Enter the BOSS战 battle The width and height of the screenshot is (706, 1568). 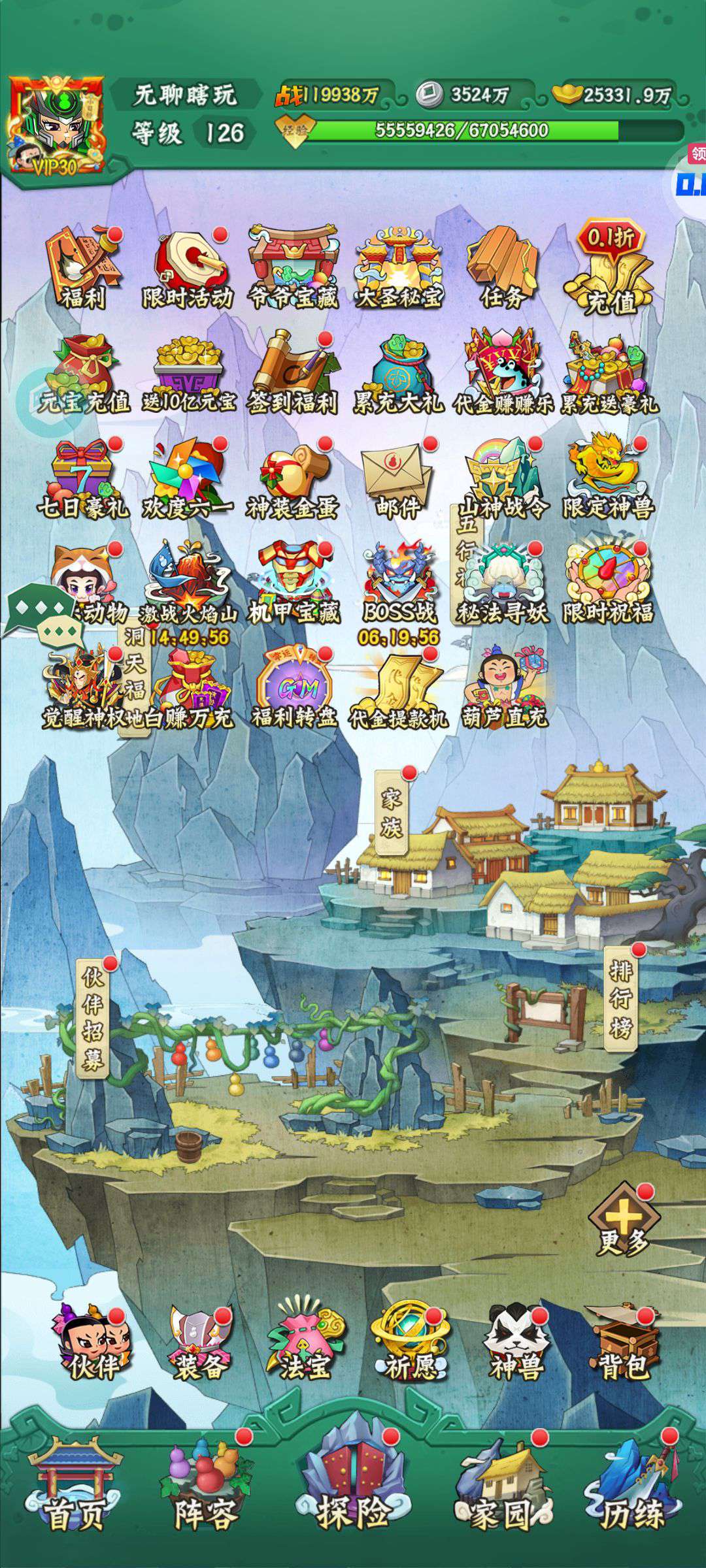click(x=398, y=585)
